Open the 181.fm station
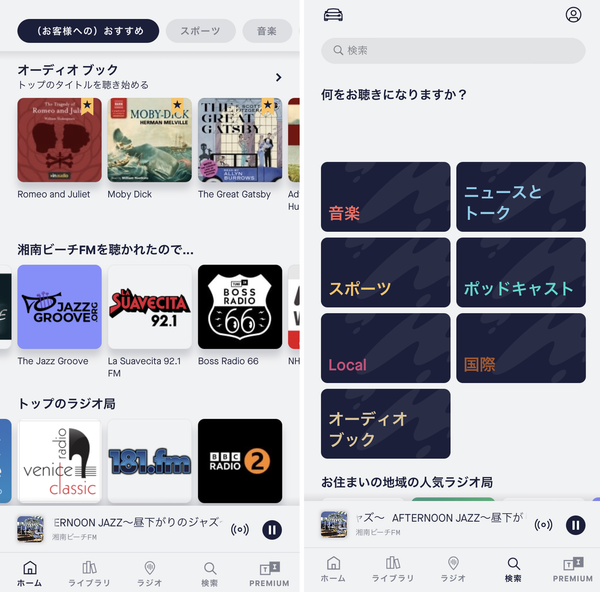Image resolution: width=600 pixels, height=592 pixels. pos(150,461)
